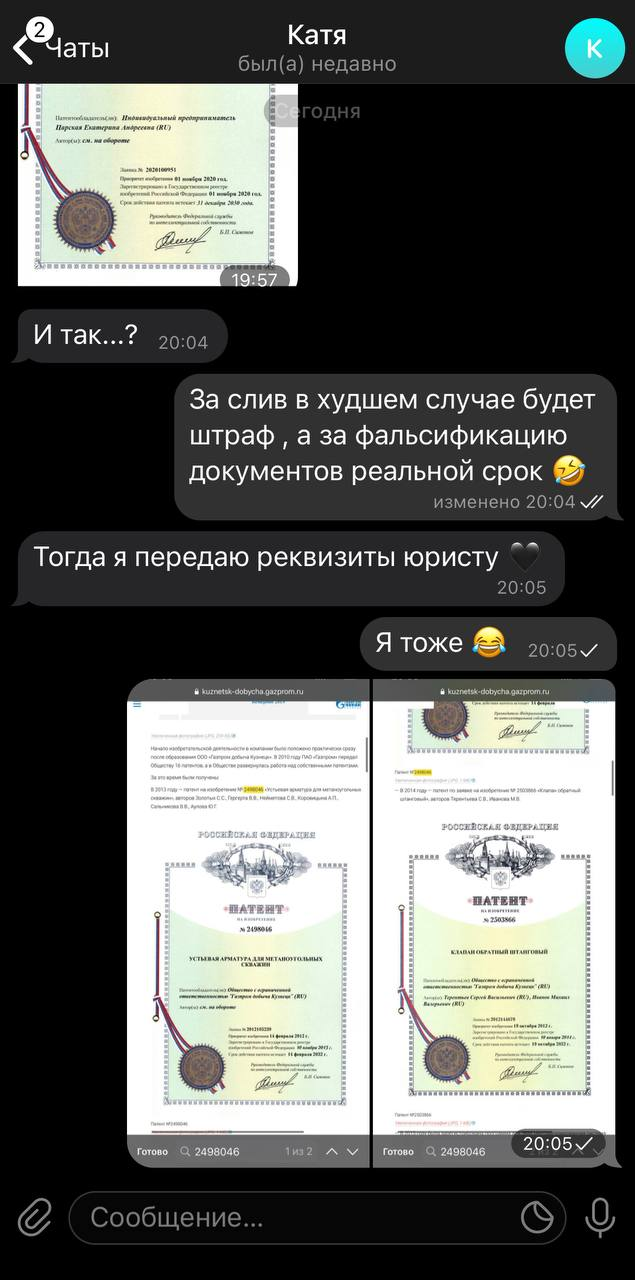Open the screenshot of patent № 2503866

click(x=493, y=922)
